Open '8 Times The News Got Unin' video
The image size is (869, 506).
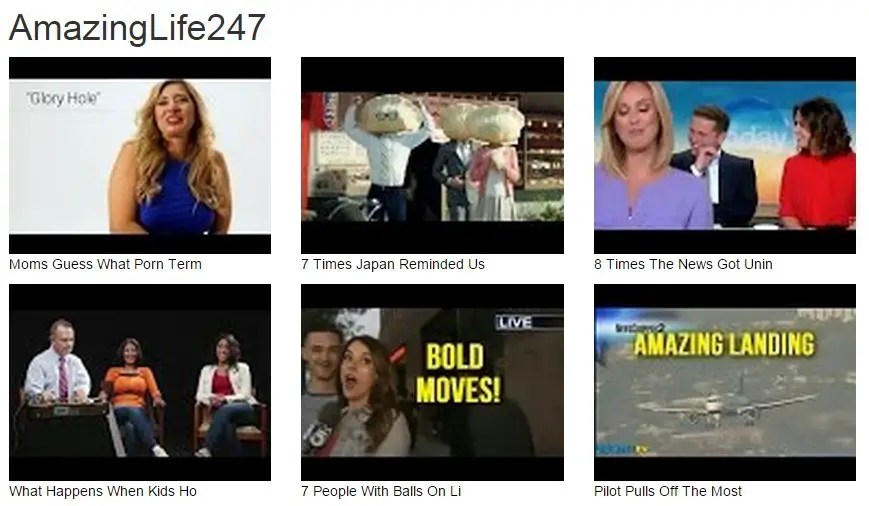tap(725, 155)
